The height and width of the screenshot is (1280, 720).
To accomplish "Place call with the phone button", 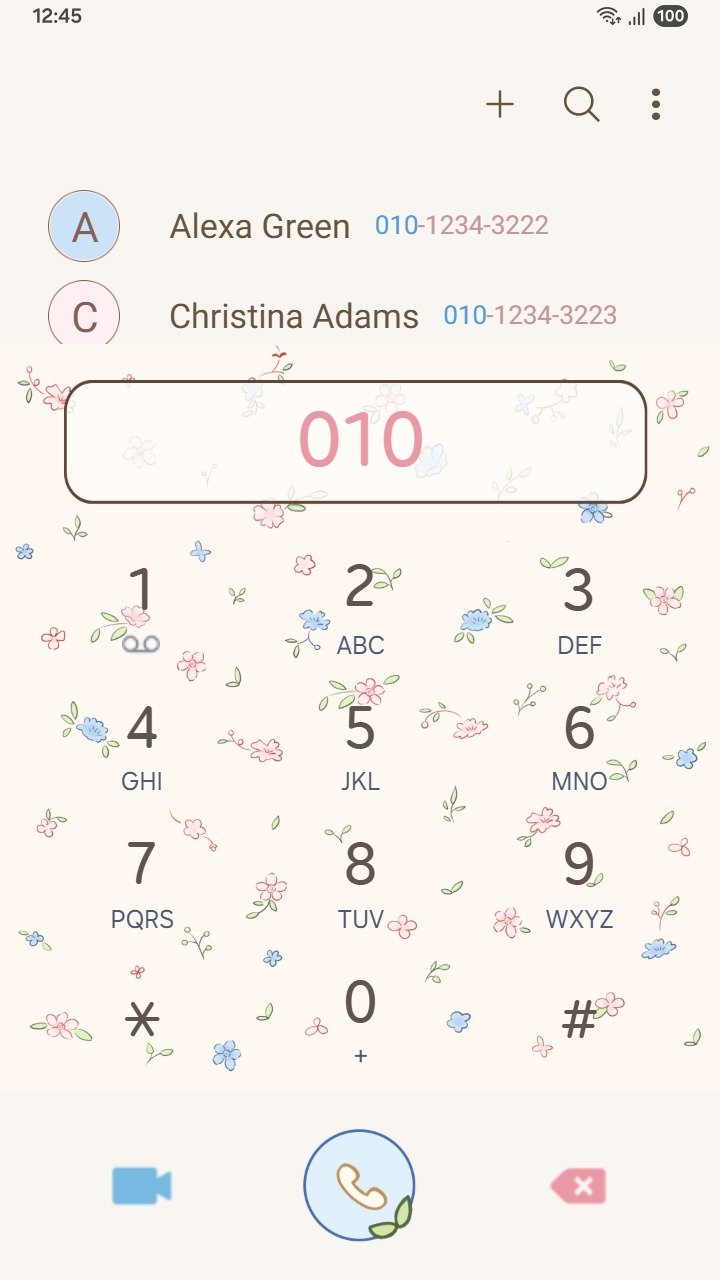I will pyautogui.click(x=360, y=1186).
